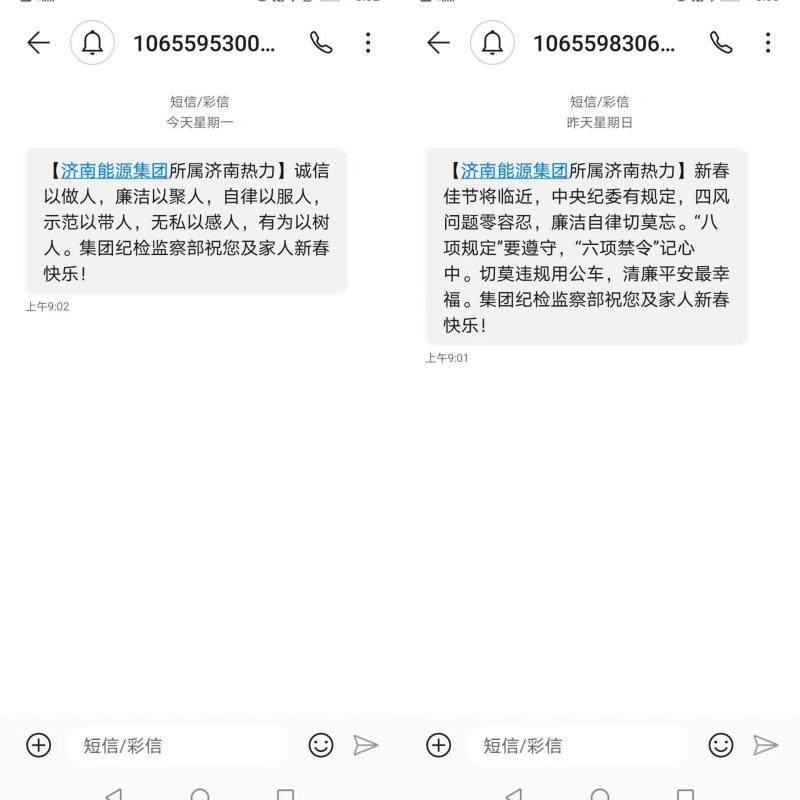The image size is (800, 800).
Task: Go back from the 1065598306 conversation
Action: (438, 43)
